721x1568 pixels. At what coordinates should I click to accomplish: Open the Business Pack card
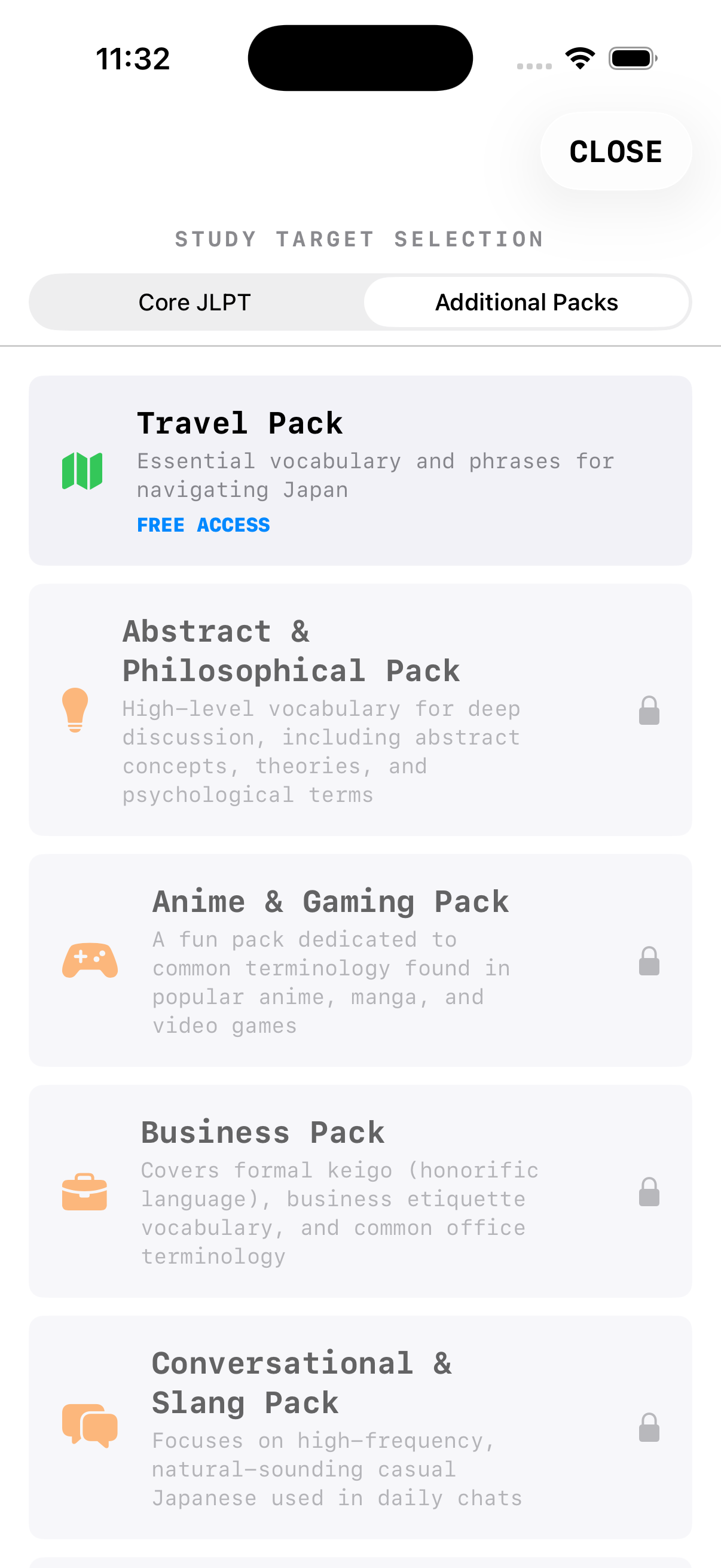[360, 1193]
